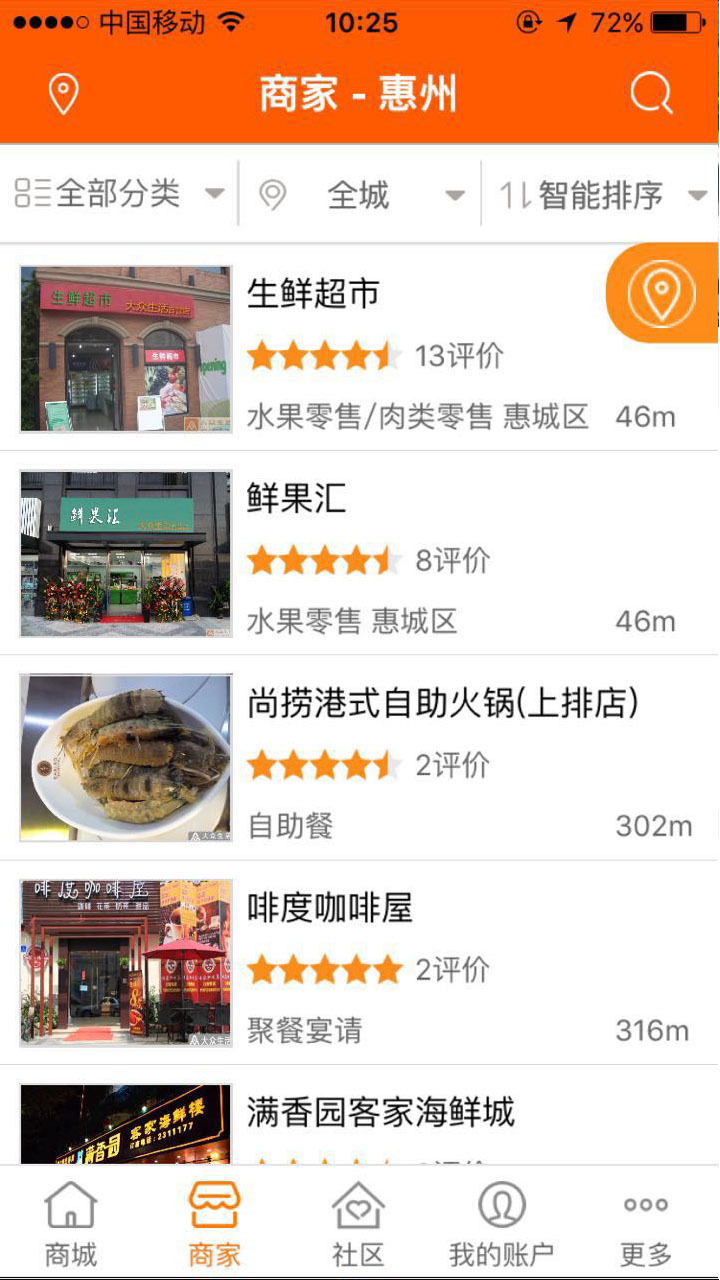
Task: Show the 更多 tab
Action: [646, 1223]
